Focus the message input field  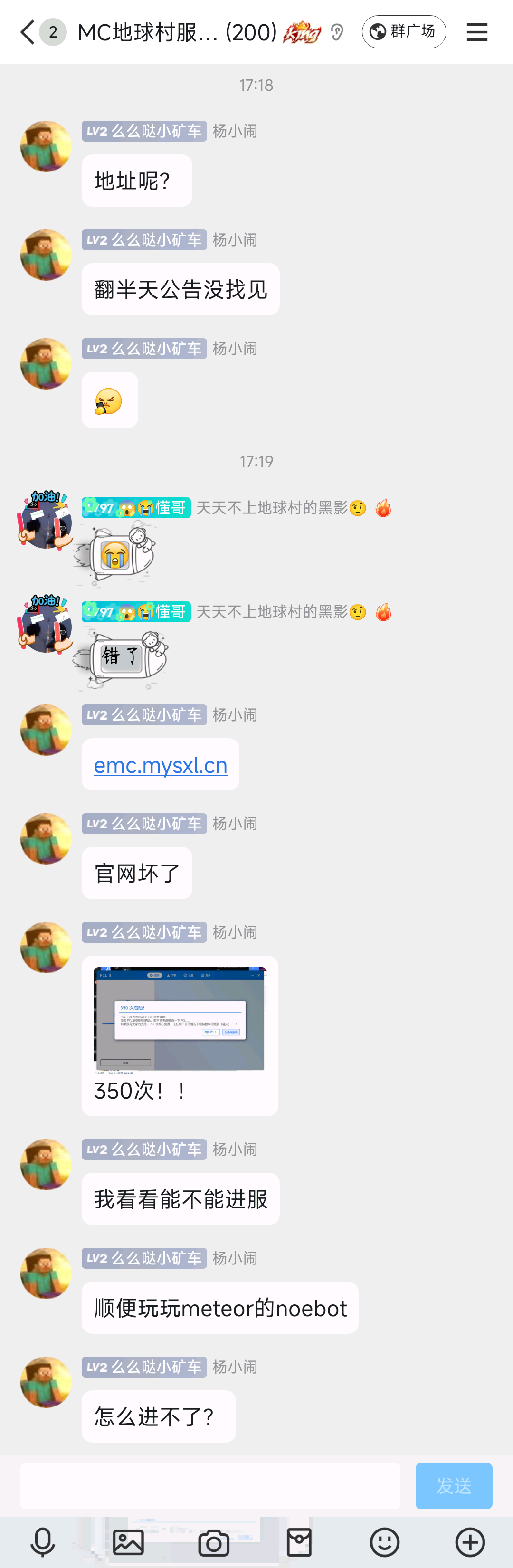click(x=210, y=1486)
